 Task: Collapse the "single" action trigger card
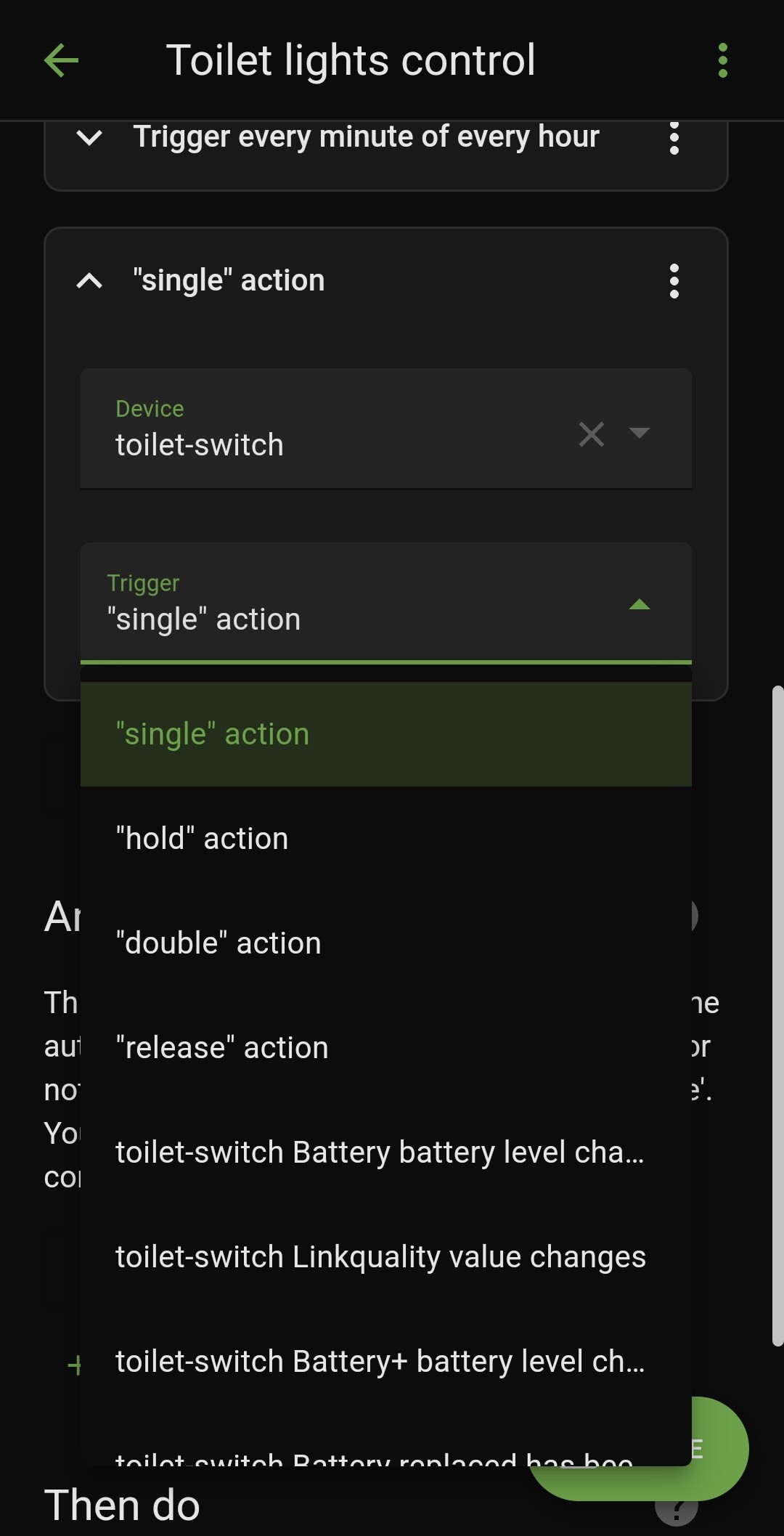coord(89,281)
